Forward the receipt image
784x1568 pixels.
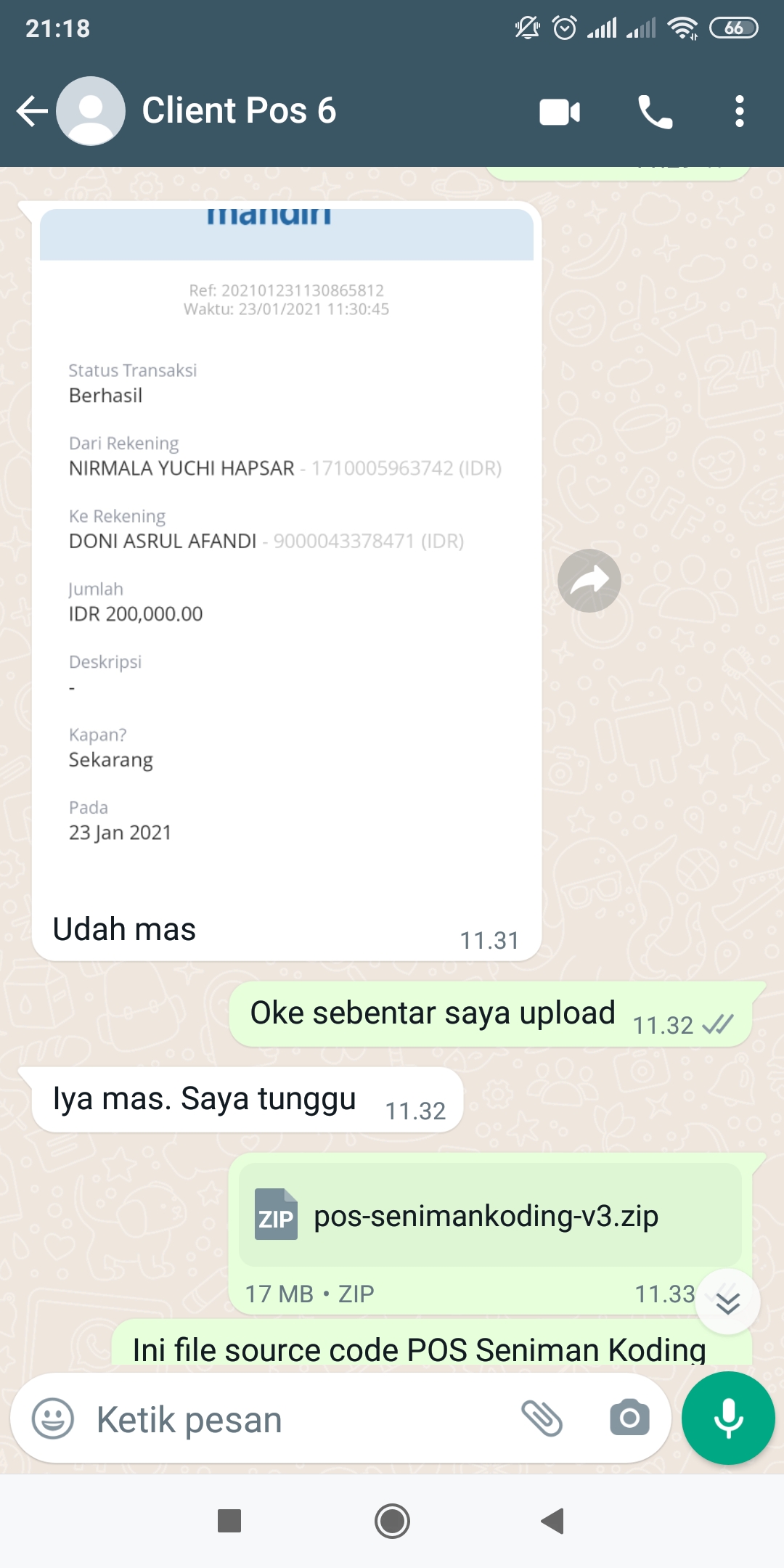589,581
